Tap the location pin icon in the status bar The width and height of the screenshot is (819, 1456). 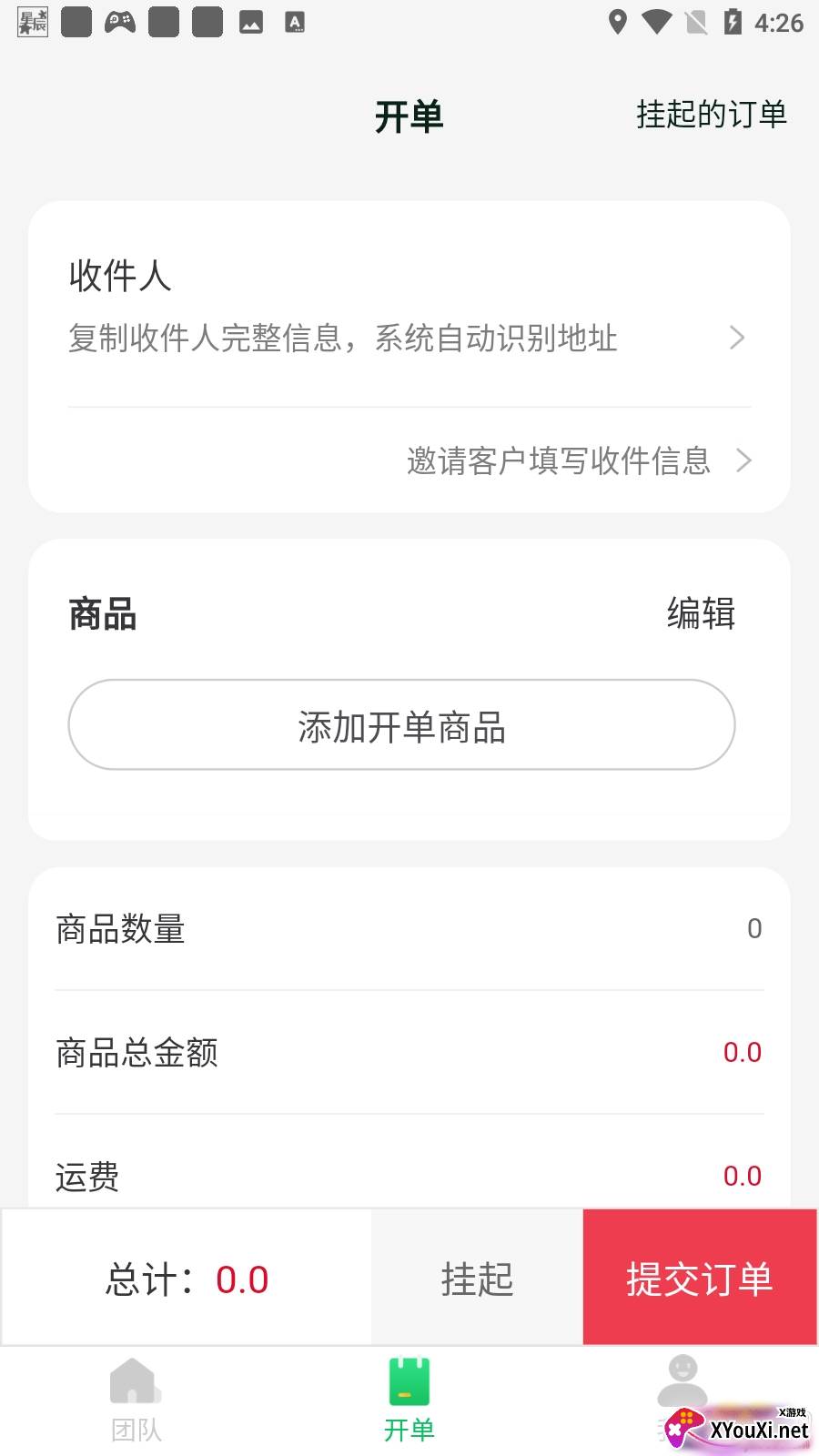tap(620, 22)
